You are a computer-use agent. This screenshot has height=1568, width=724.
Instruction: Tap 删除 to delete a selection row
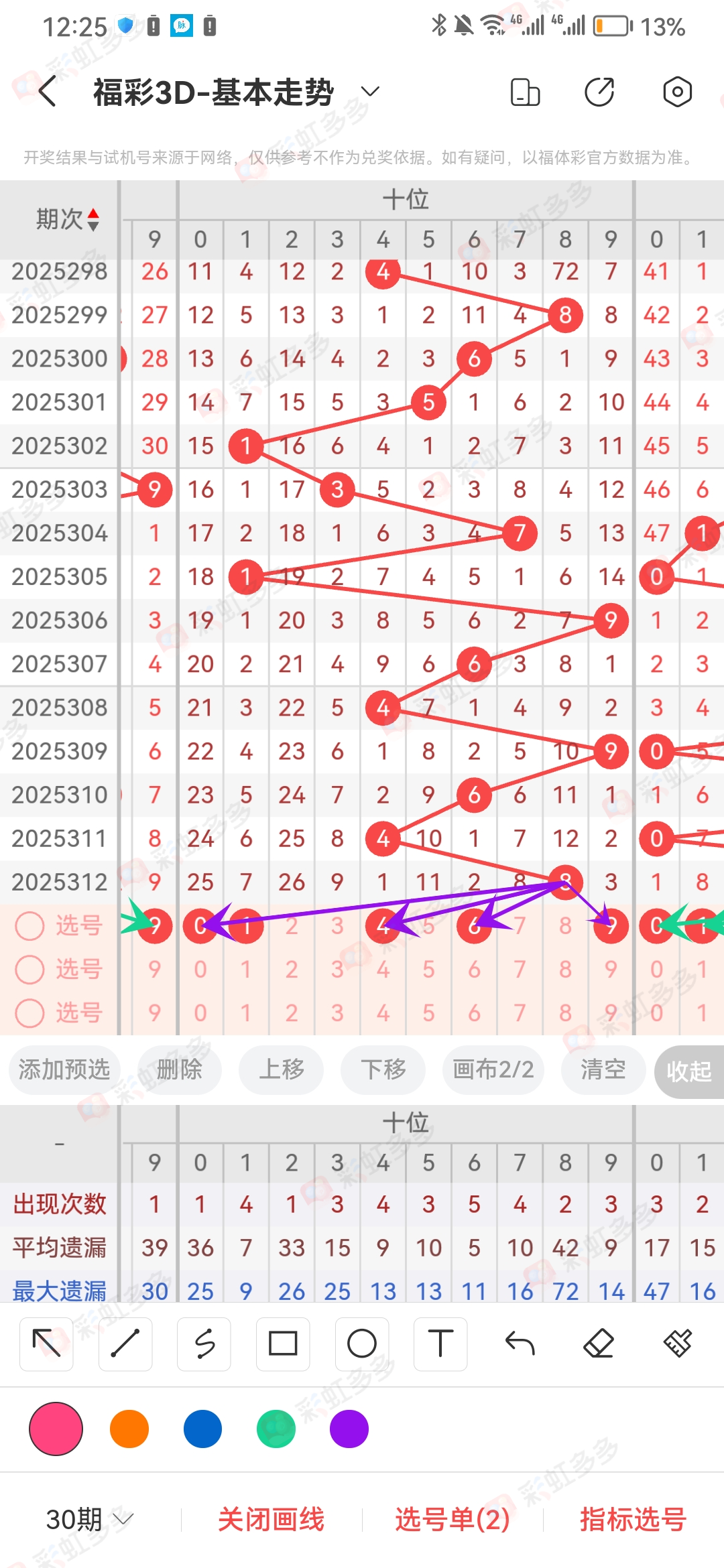click(x=180, y=1069)
